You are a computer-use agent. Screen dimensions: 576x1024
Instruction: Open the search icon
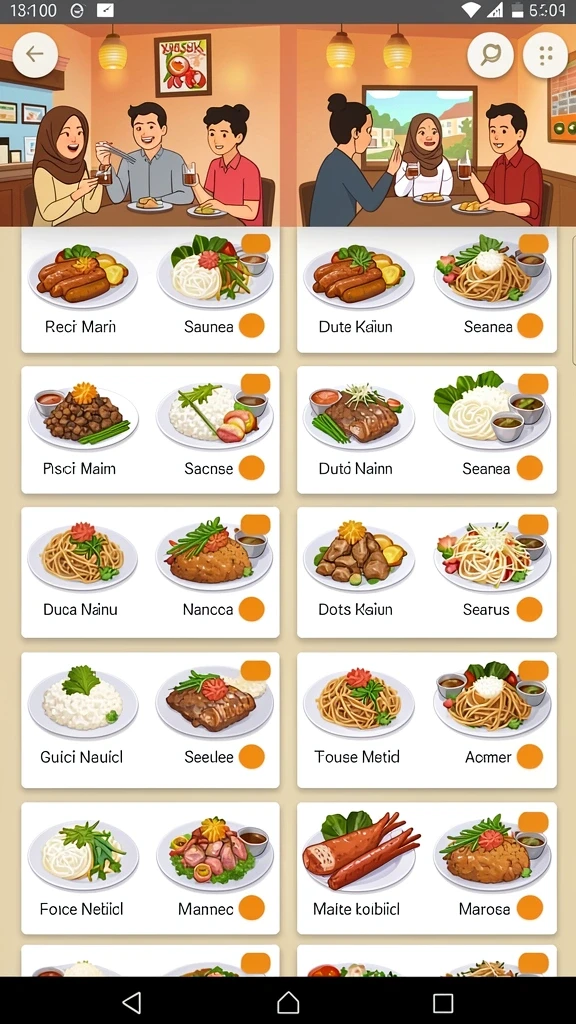[490, 55]
